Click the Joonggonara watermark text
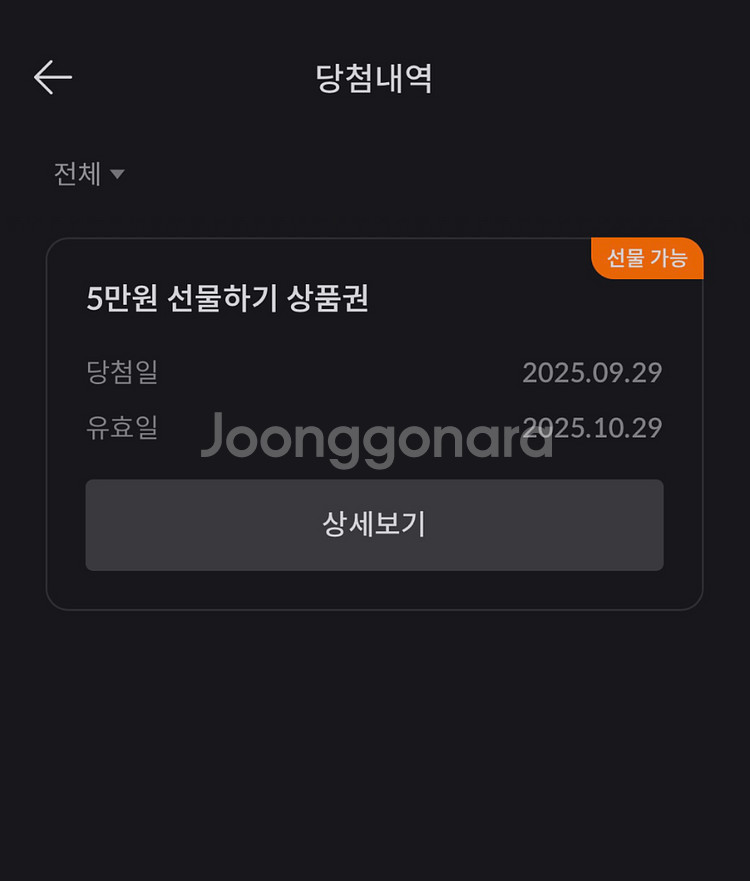This screenshot has width=750, height=881. pyautogui.click(x=377, y=438)
